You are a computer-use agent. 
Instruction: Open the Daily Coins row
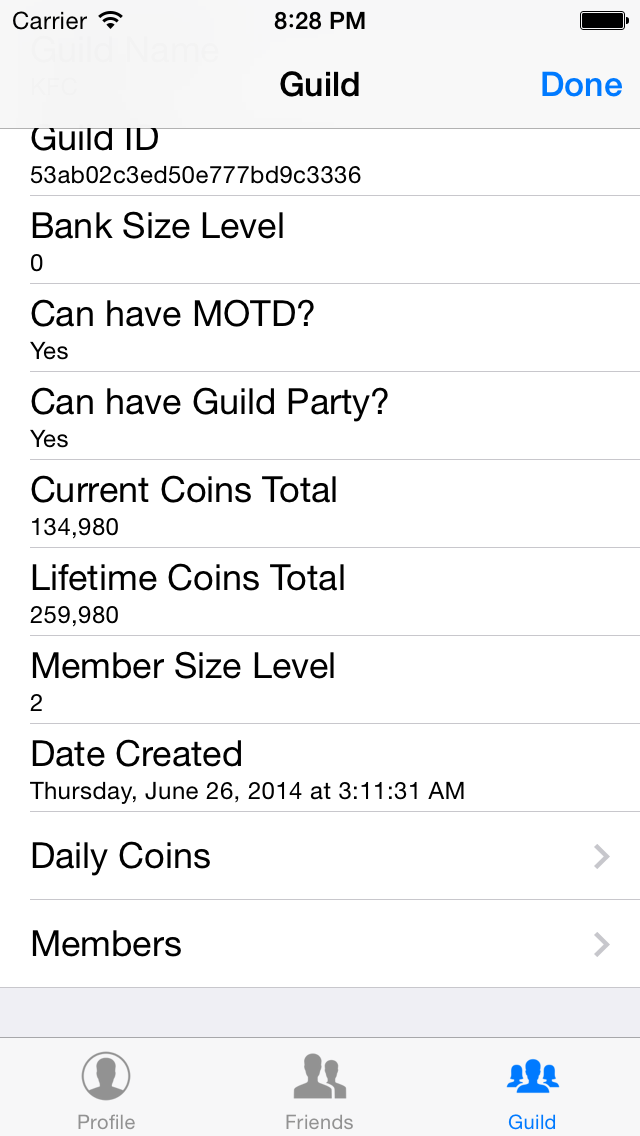pos(320,856)
